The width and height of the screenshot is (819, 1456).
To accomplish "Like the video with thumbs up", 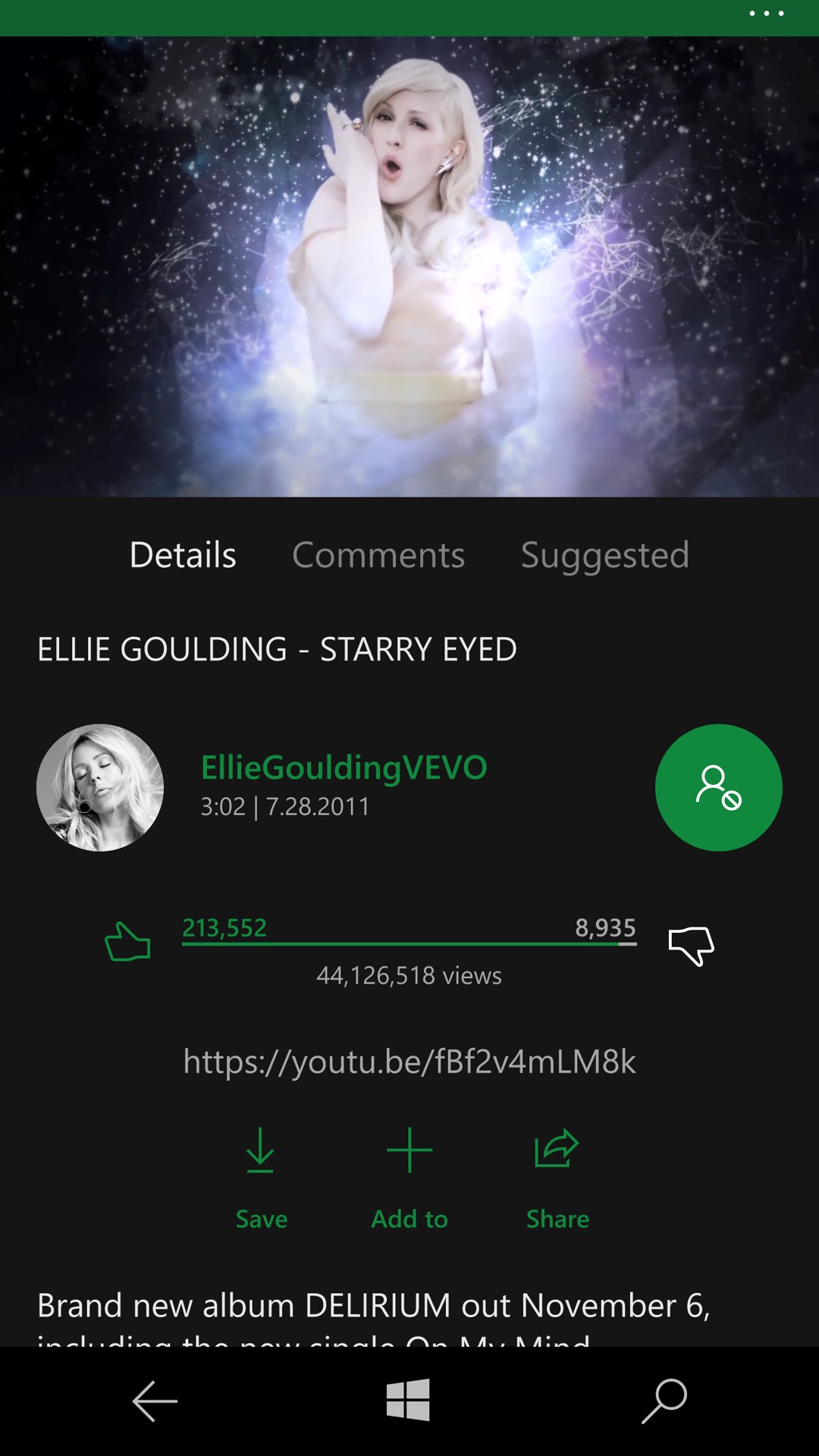I will (127, 943).
